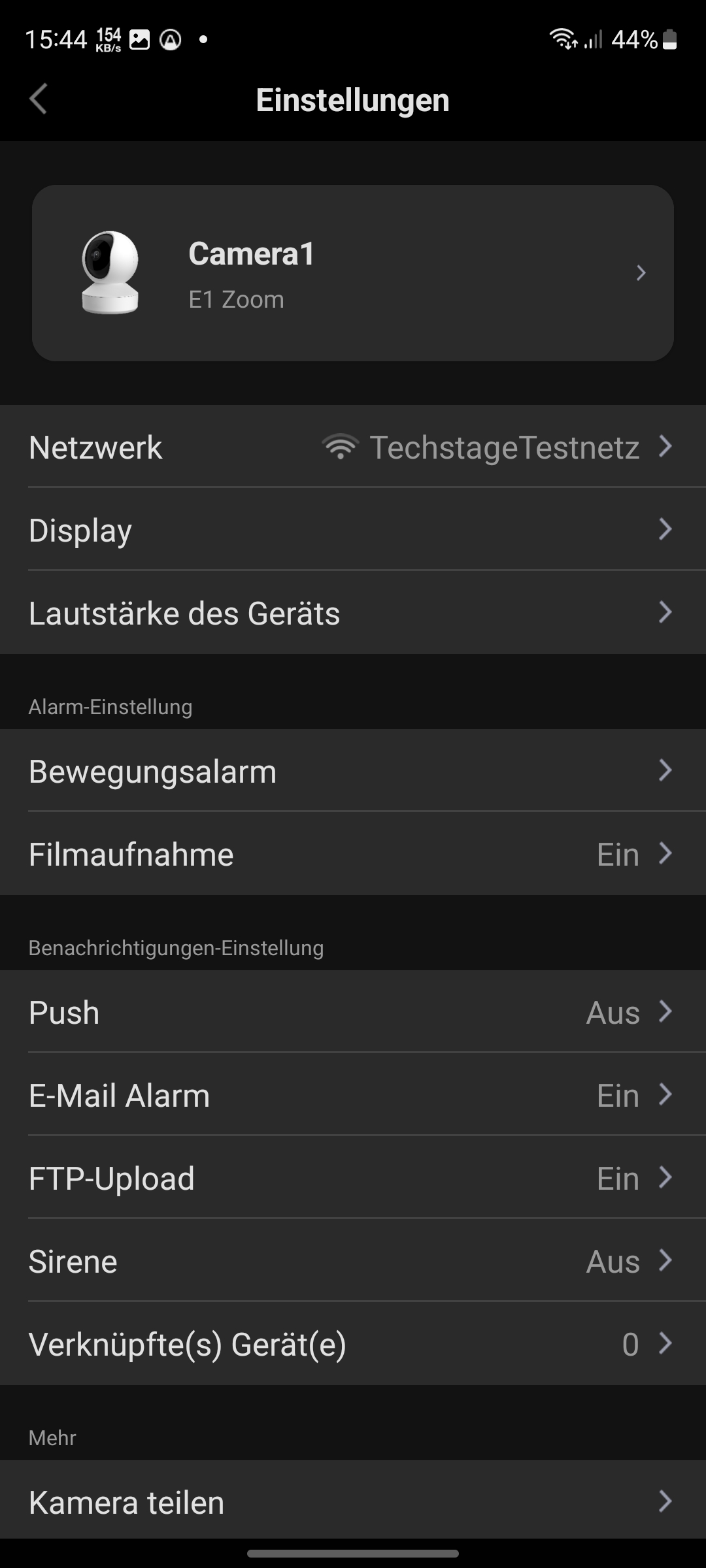Open Bewegungsalarm settings

353,772
